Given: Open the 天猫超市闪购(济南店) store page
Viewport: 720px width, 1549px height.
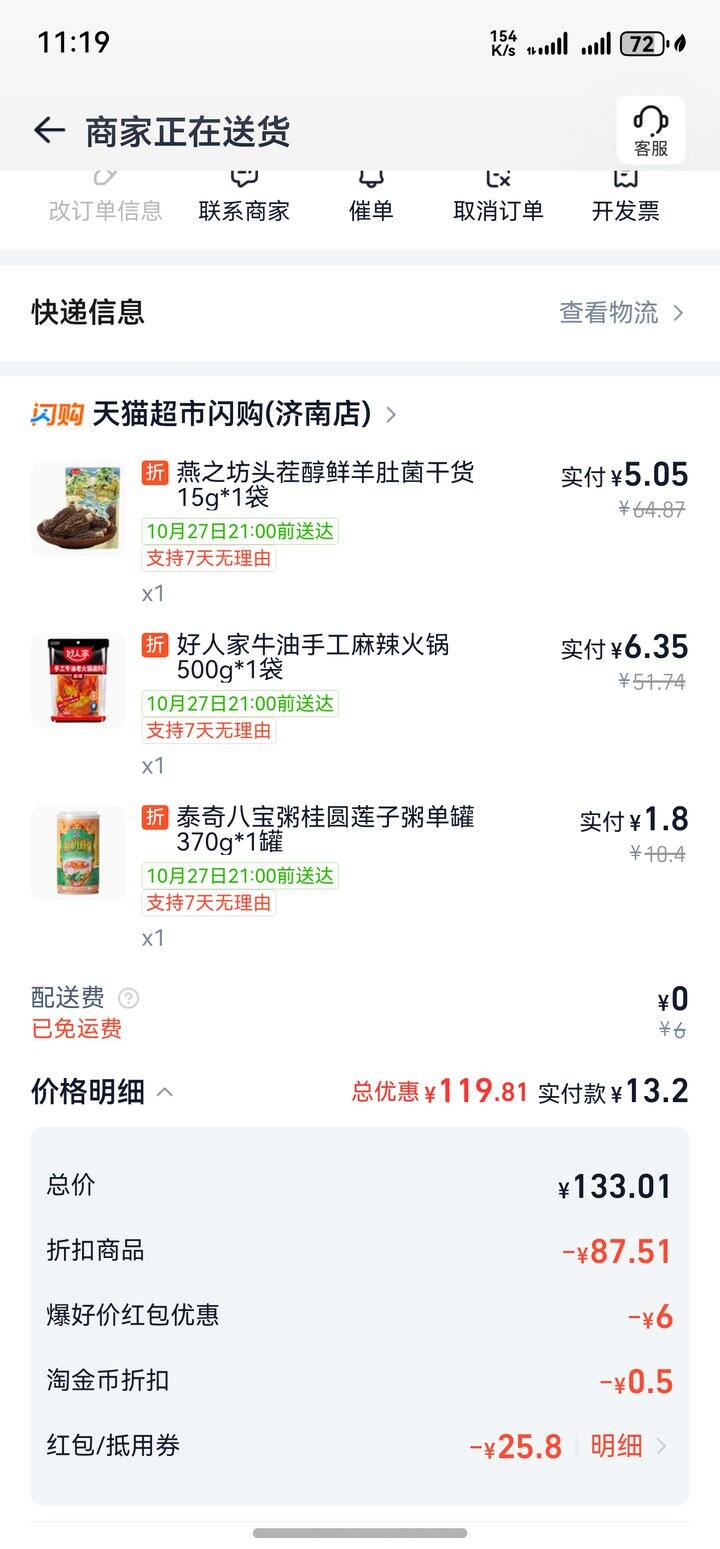Looking at the screenshot, I should point(231,413).
